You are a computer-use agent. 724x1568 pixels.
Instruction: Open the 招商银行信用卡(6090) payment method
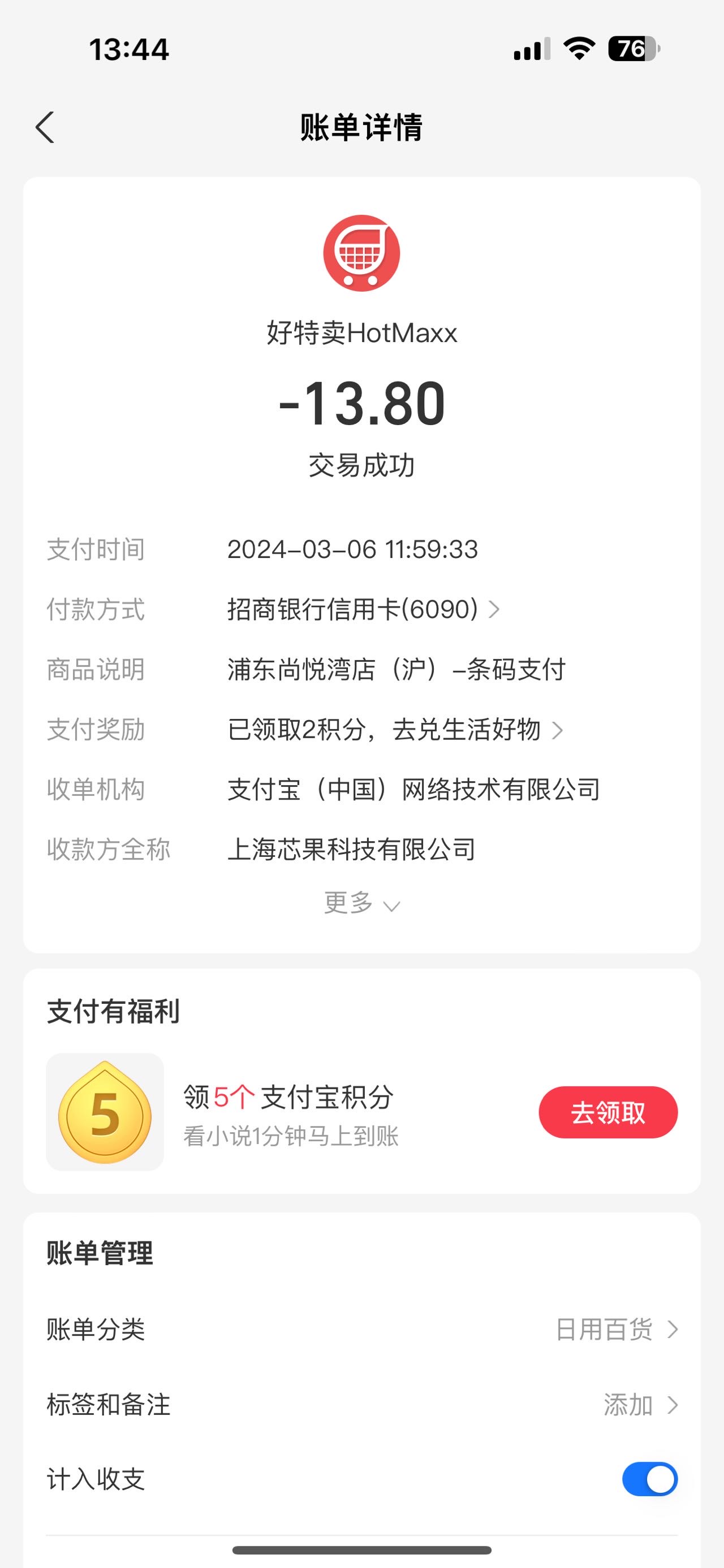(364, 609)
